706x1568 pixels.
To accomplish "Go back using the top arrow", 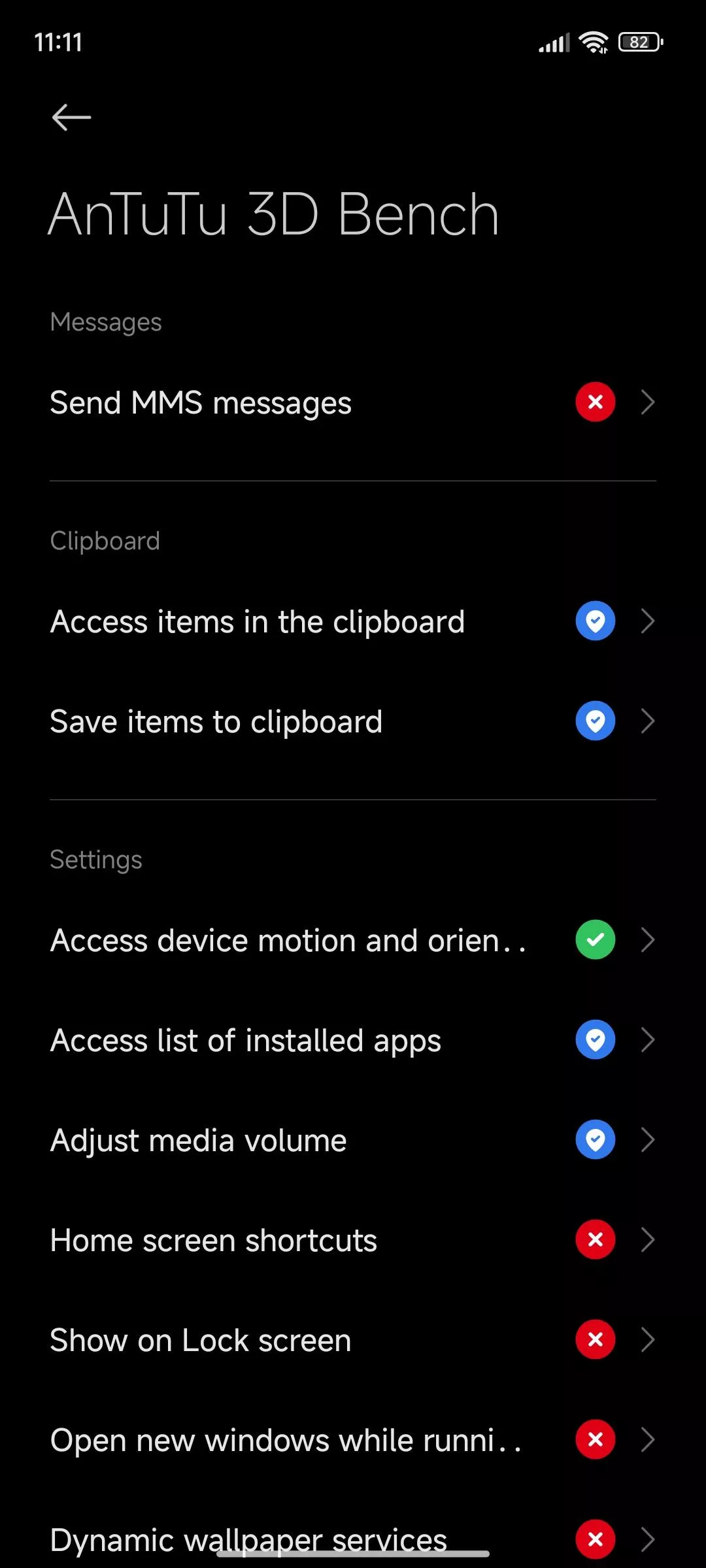I will 71,118.
